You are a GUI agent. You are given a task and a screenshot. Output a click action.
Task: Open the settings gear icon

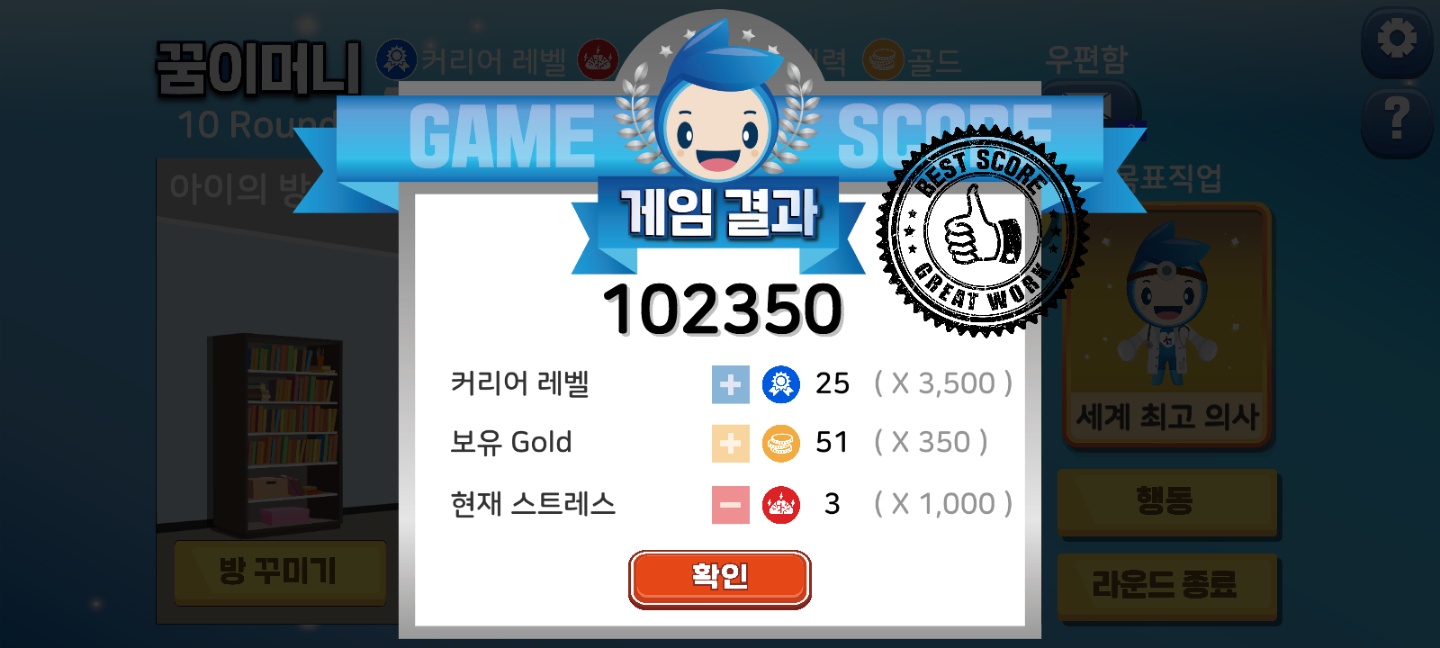1397,42
